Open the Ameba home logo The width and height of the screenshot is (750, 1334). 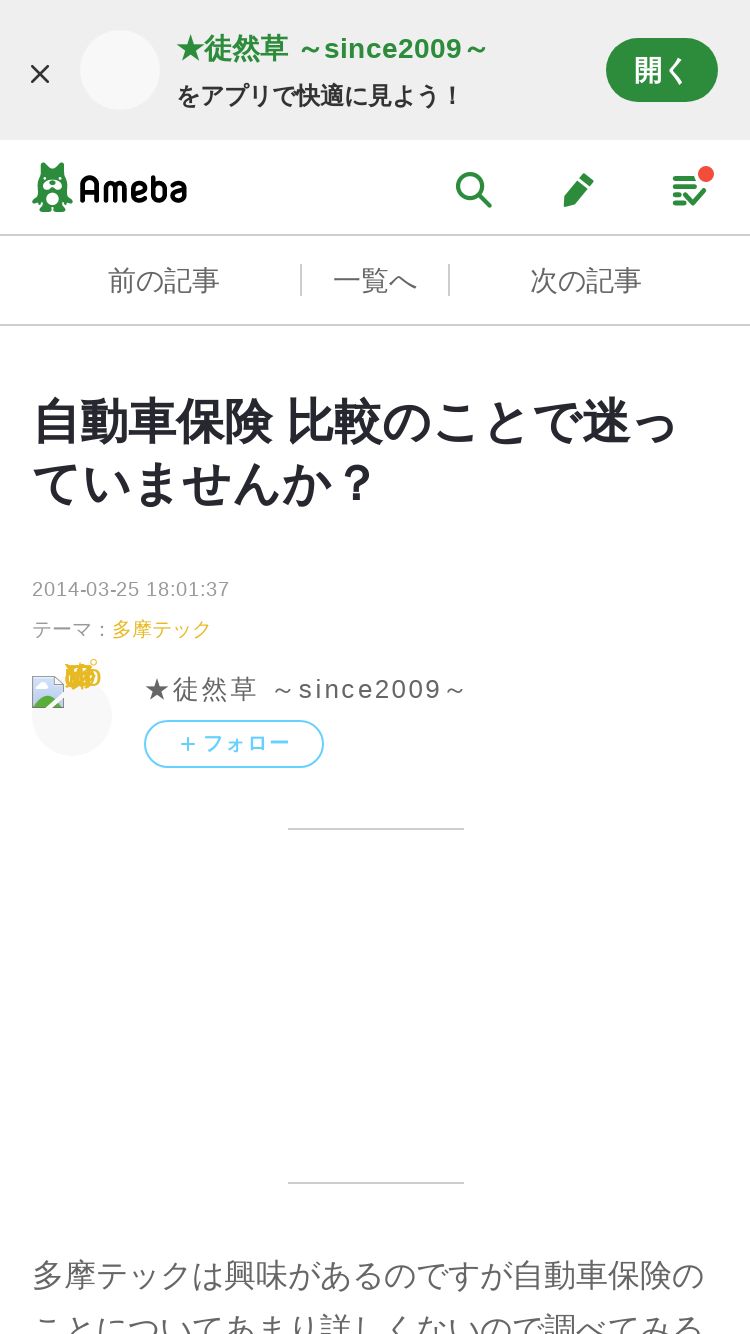click(x=110, y=188)
